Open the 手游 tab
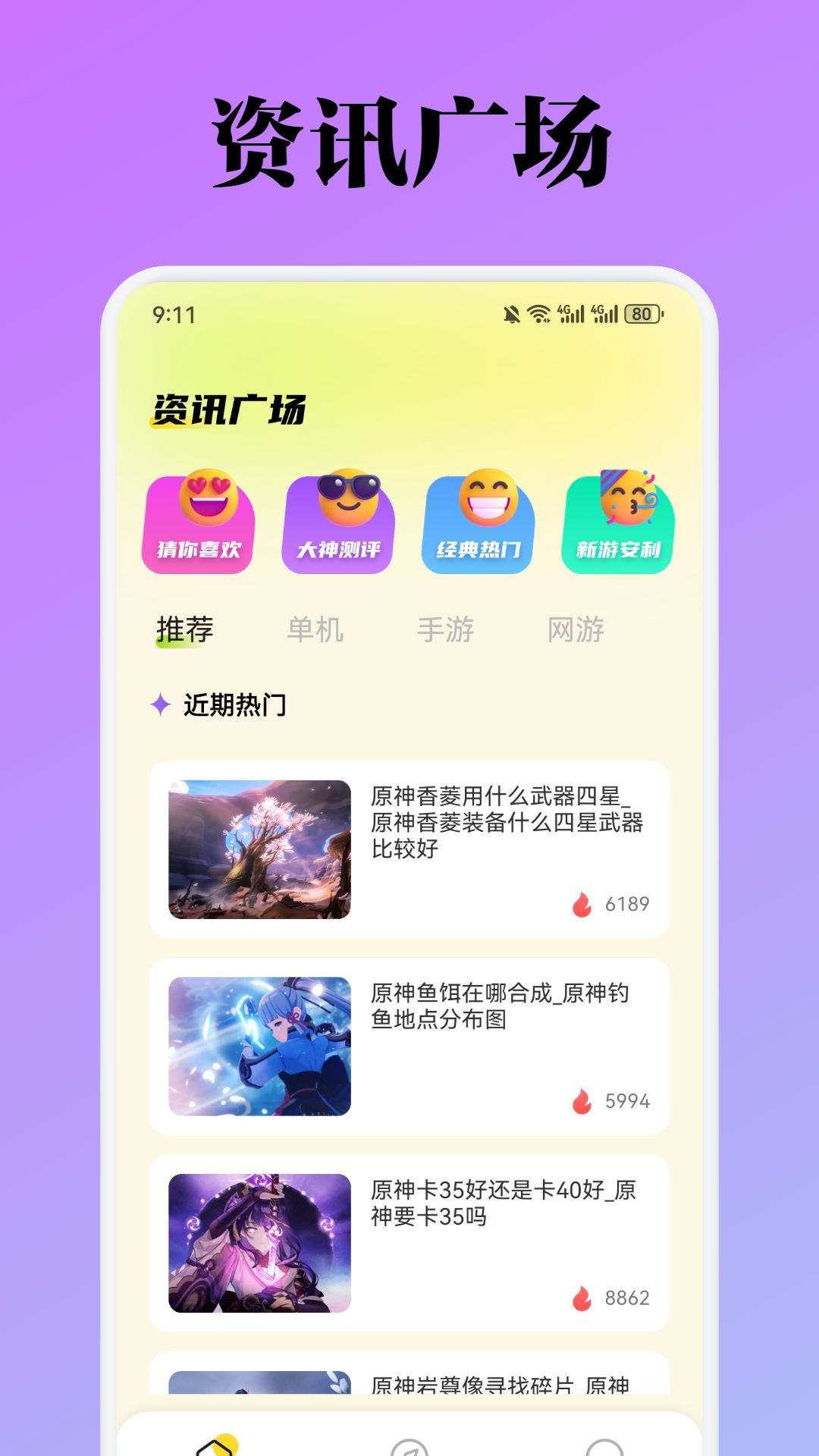This screenshot has width=819, height=1456. coord(446,629)
